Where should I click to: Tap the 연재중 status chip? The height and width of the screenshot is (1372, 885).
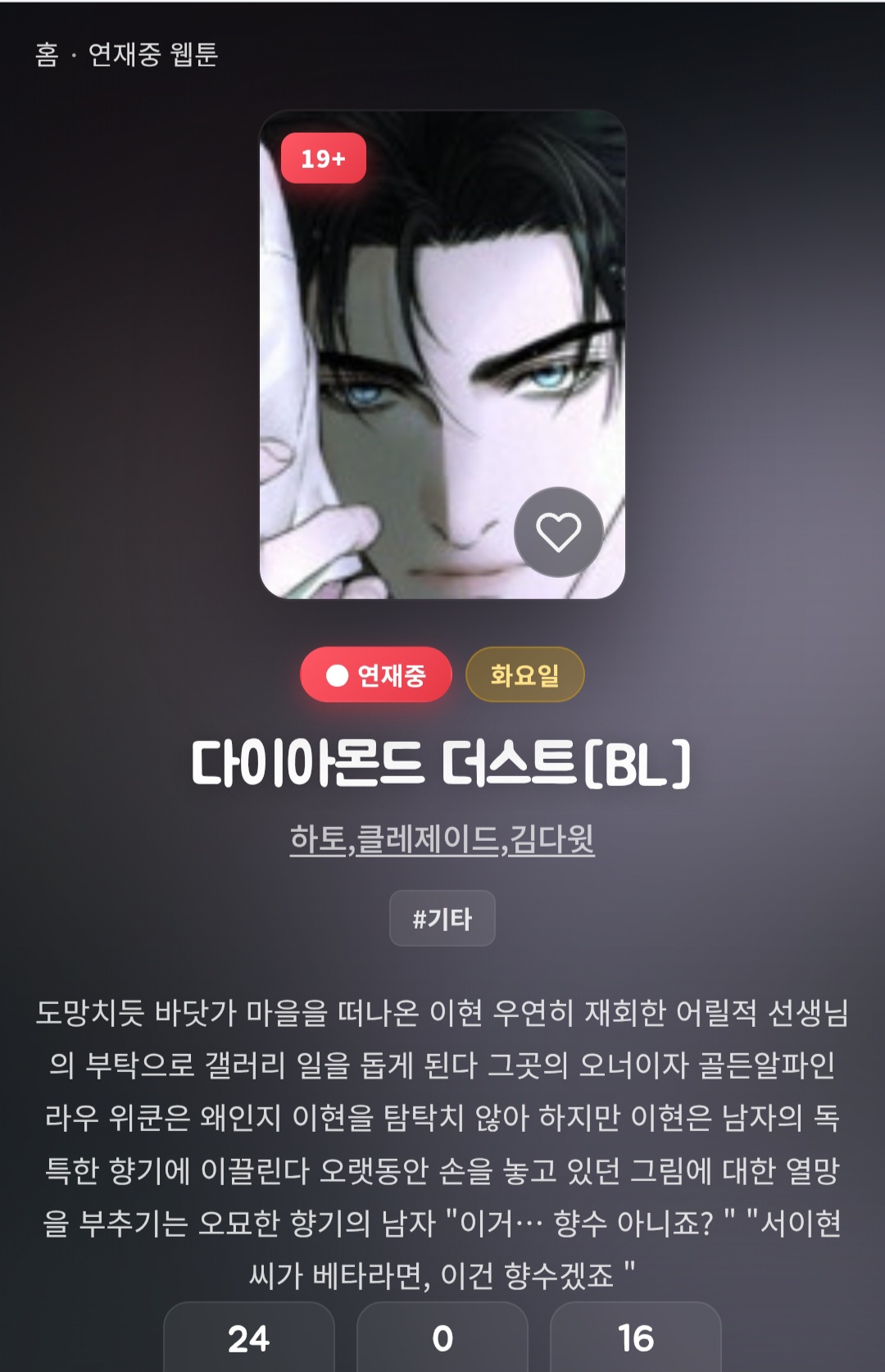coord(376,675)
